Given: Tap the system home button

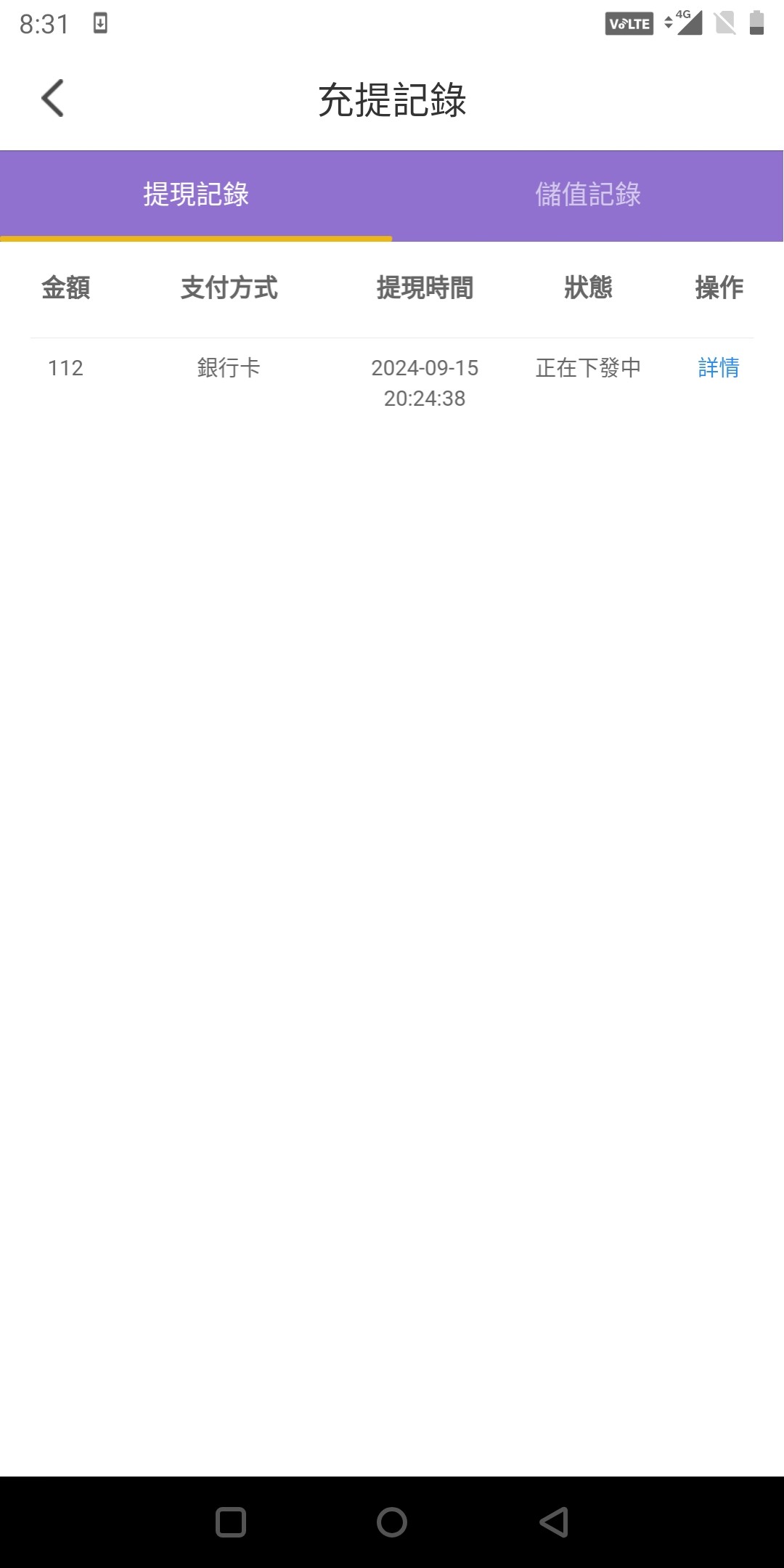Looking at the screenshot, I should [392, 1522].
